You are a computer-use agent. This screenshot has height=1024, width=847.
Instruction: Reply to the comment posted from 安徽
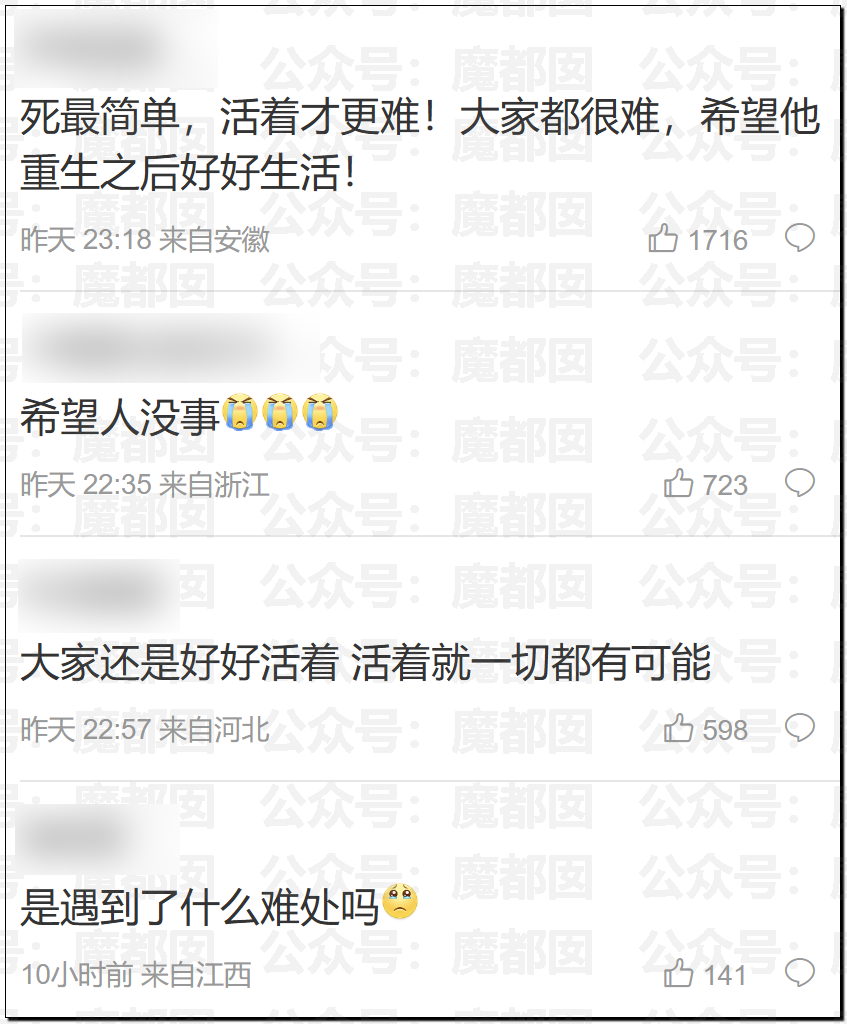799,238
